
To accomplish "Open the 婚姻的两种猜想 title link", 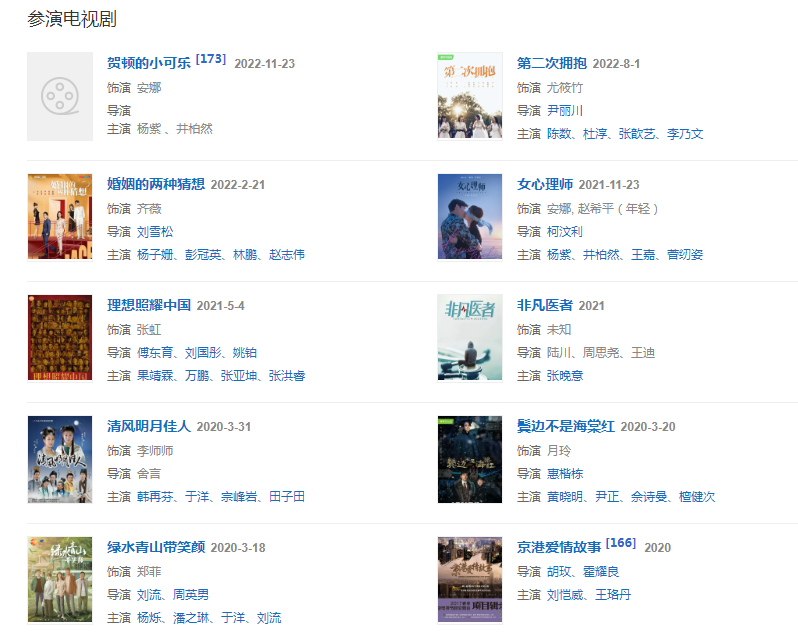I will [x=155, y=184].
